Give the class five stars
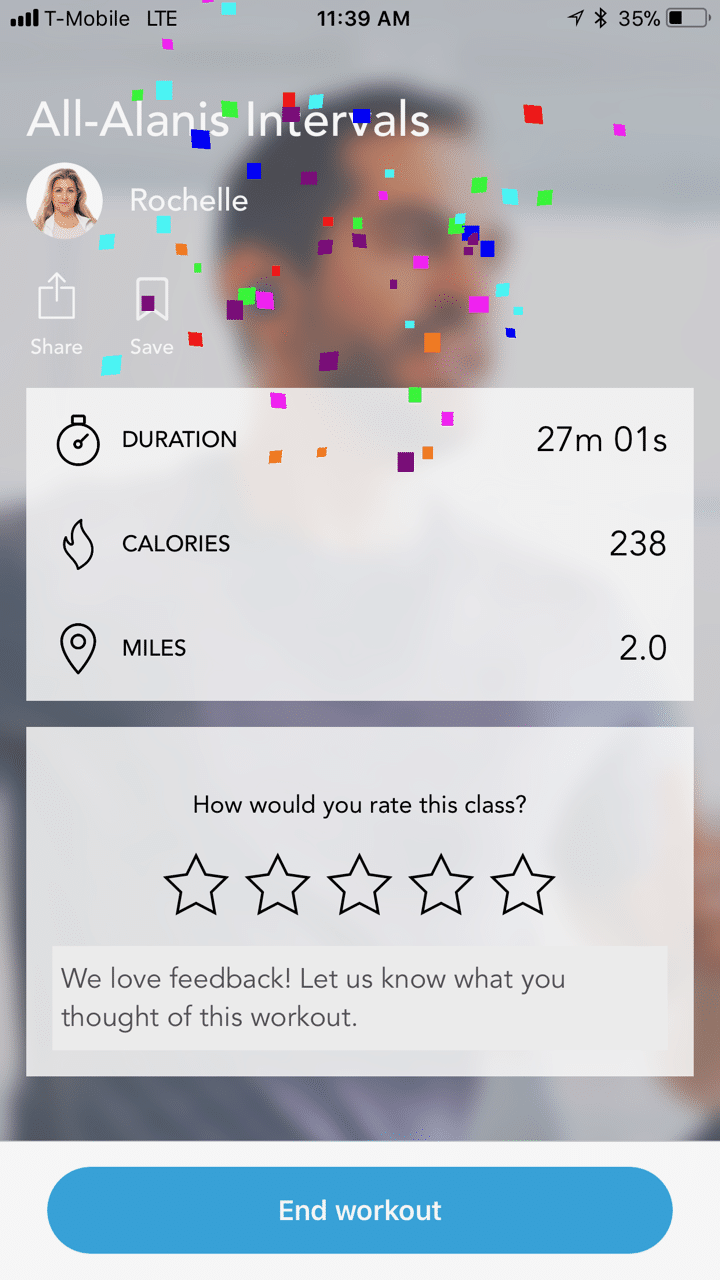The height and width of the screenshot is (1280, 720). 522,885
